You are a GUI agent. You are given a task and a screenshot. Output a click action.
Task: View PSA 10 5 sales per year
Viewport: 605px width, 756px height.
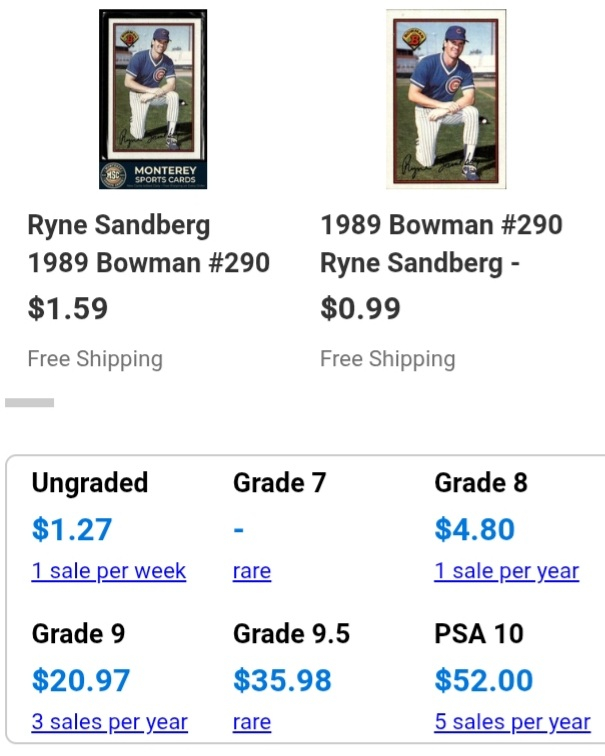tap(512, 722)
